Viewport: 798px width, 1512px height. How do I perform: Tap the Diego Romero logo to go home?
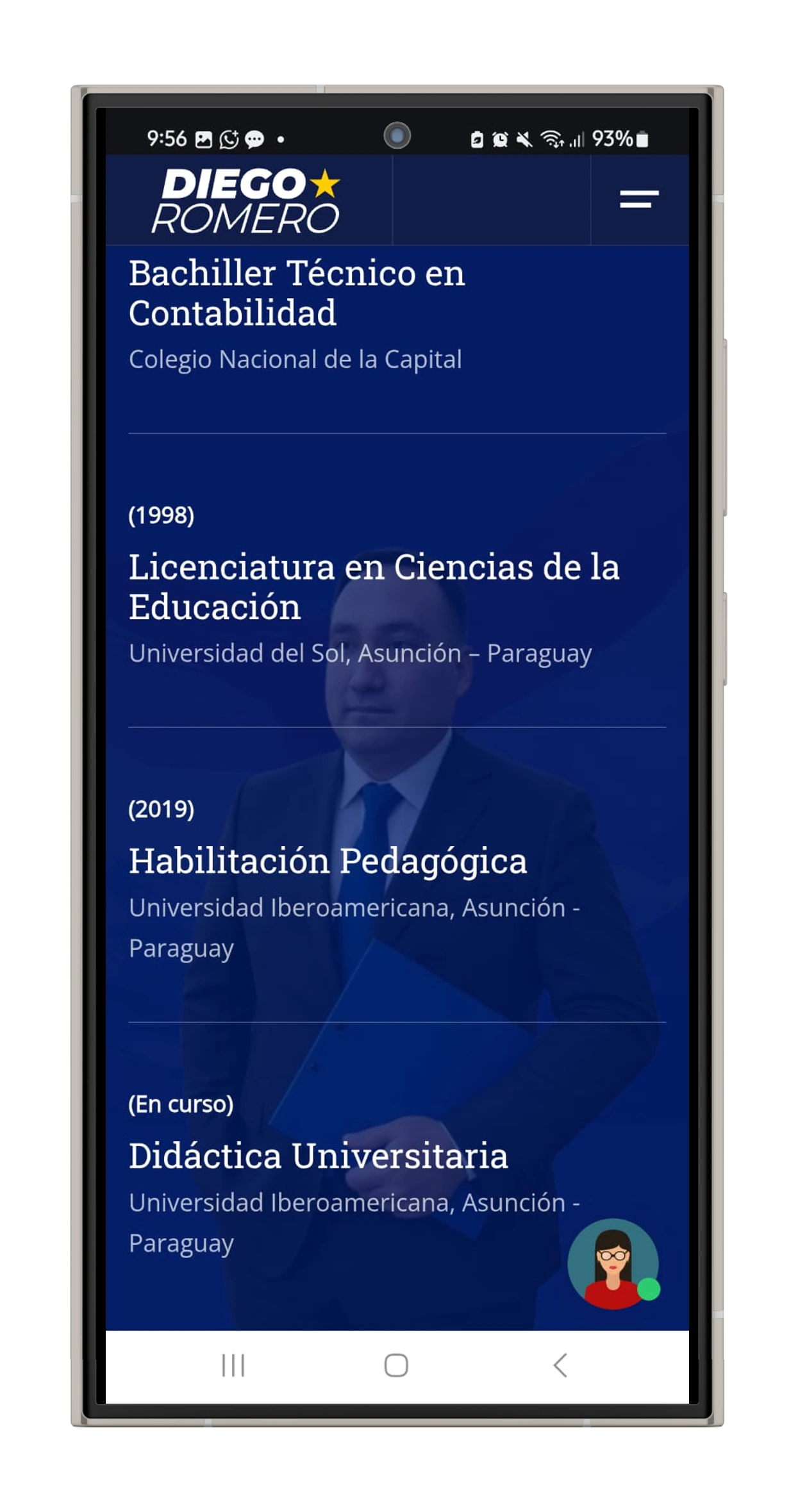click(246, 201)
